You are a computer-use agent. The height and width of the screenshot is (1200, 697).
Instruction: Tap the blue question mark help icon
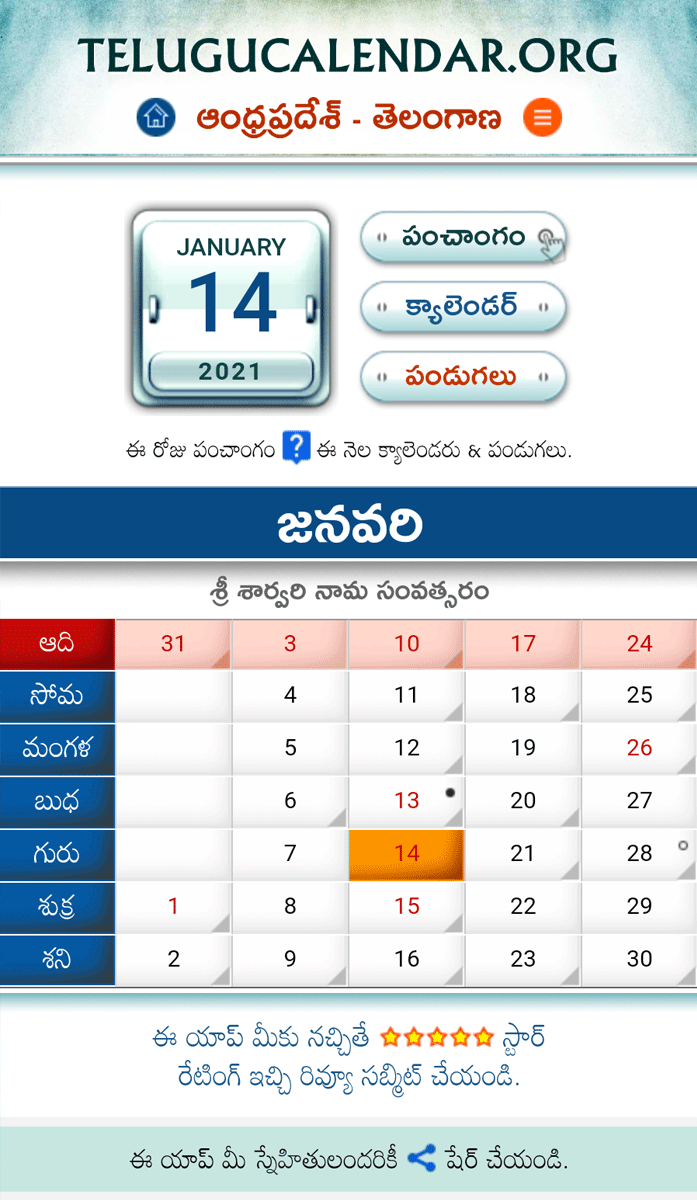point(296,447)
